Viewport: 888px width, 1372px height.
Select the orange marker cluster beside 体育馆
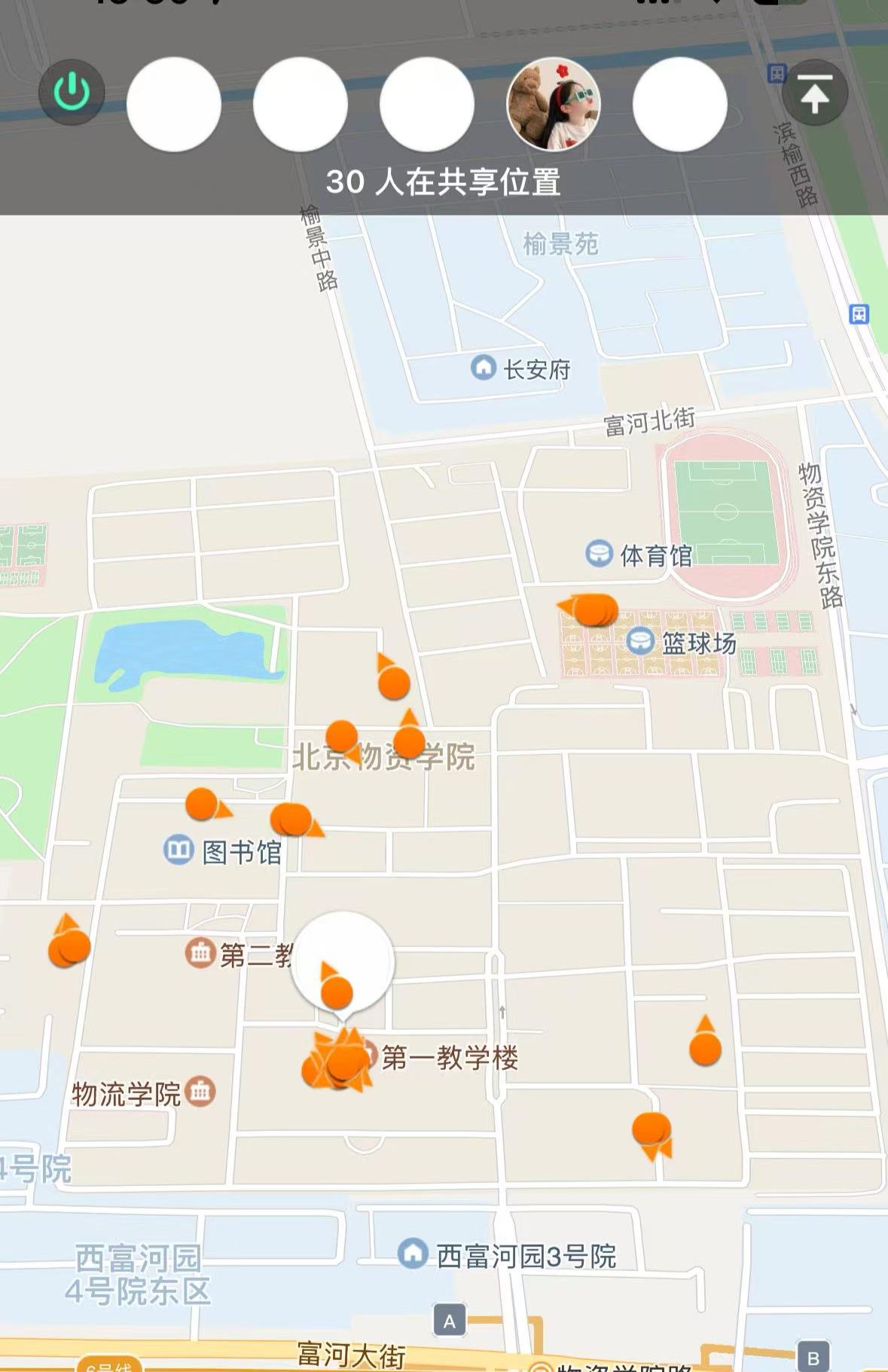[592, 609]
